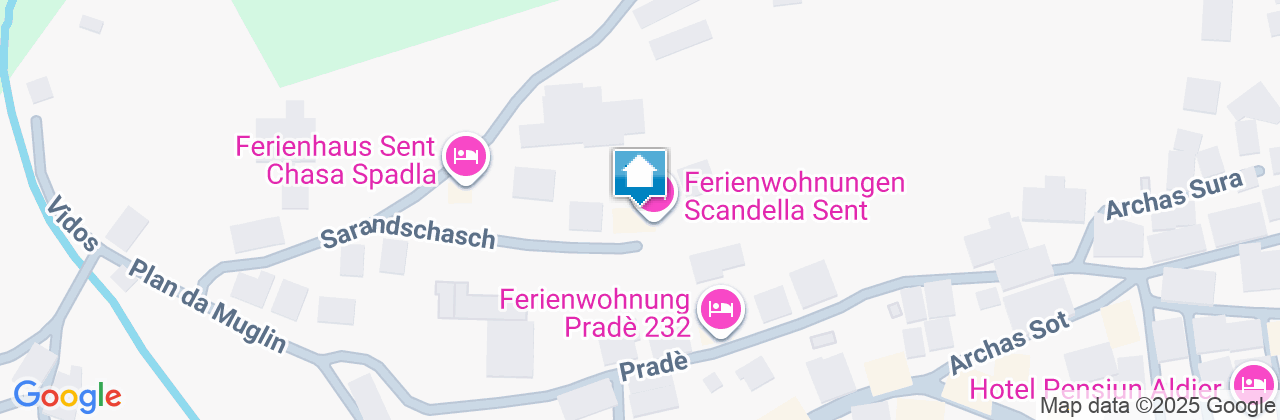The image size is (1280, 420).
Task: Open the Ferienwohnung Pradè 232 pin
Action: (720, 307)
